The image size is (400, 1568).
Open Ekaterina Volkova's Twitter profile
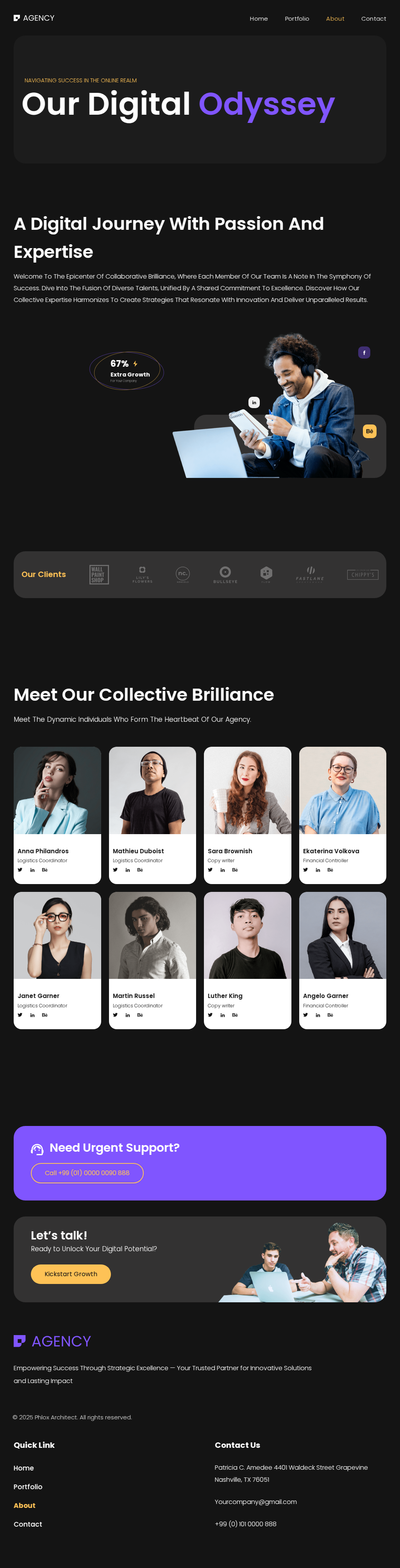[x=305, y=870]
